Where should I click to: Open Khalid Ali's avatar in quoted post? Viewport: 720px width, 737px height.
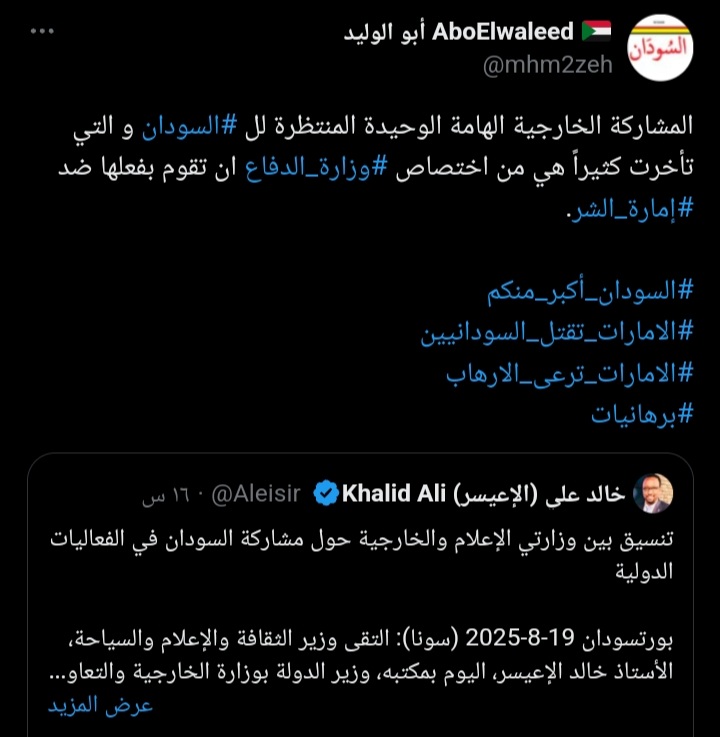(x=653, y=493)
